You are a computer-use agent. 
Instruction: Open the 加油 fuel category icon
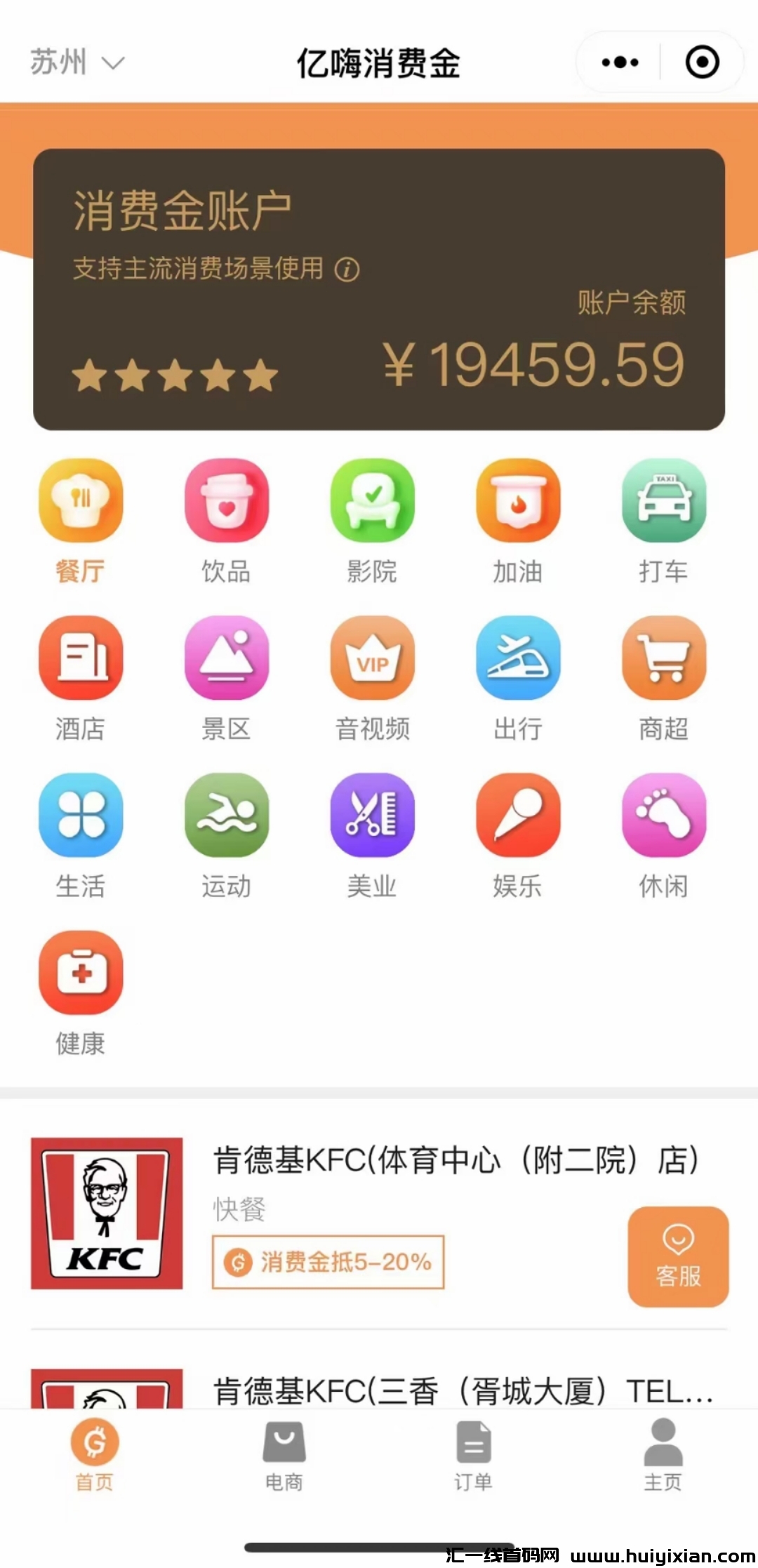[517, 502]
